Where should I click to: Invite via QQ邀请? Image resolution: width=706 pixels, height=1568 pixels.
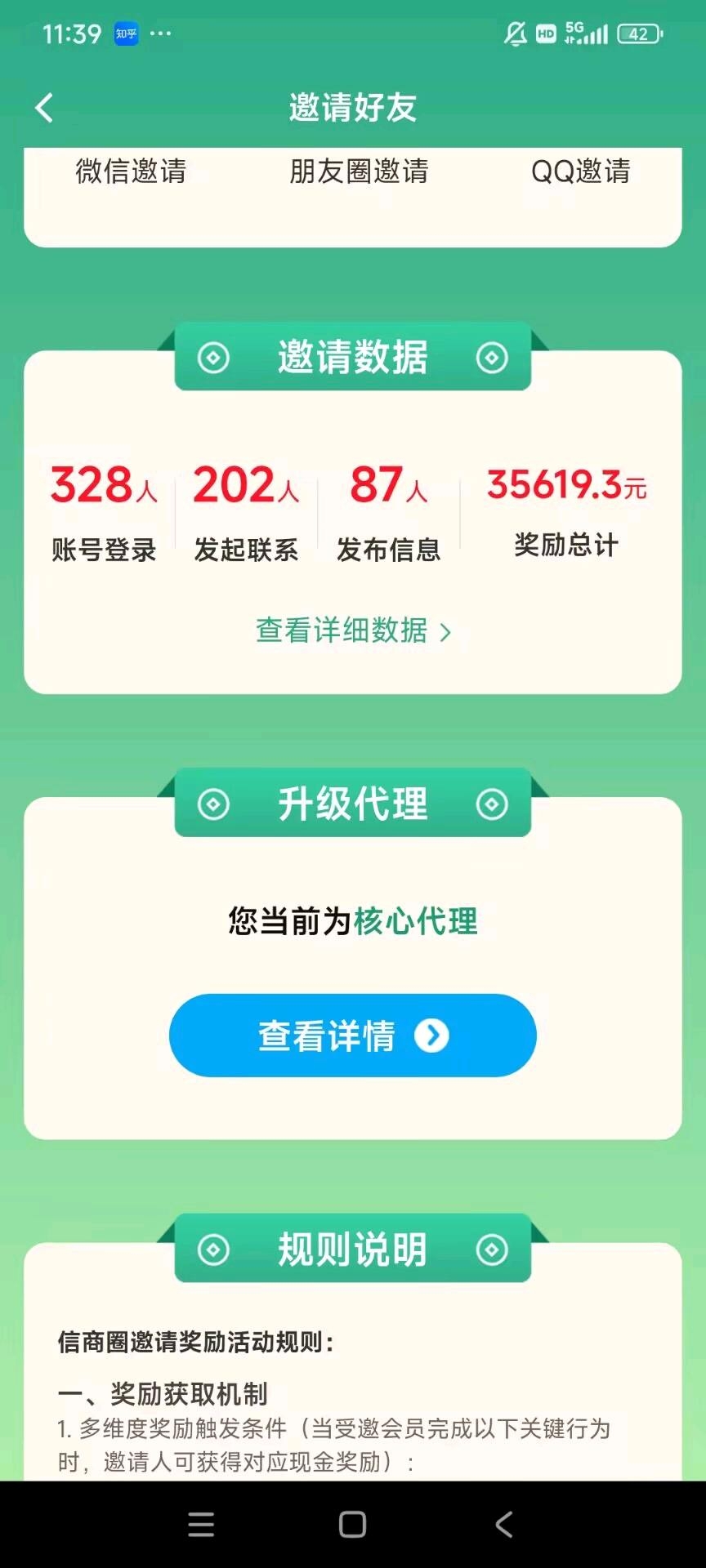coord(580,171)
